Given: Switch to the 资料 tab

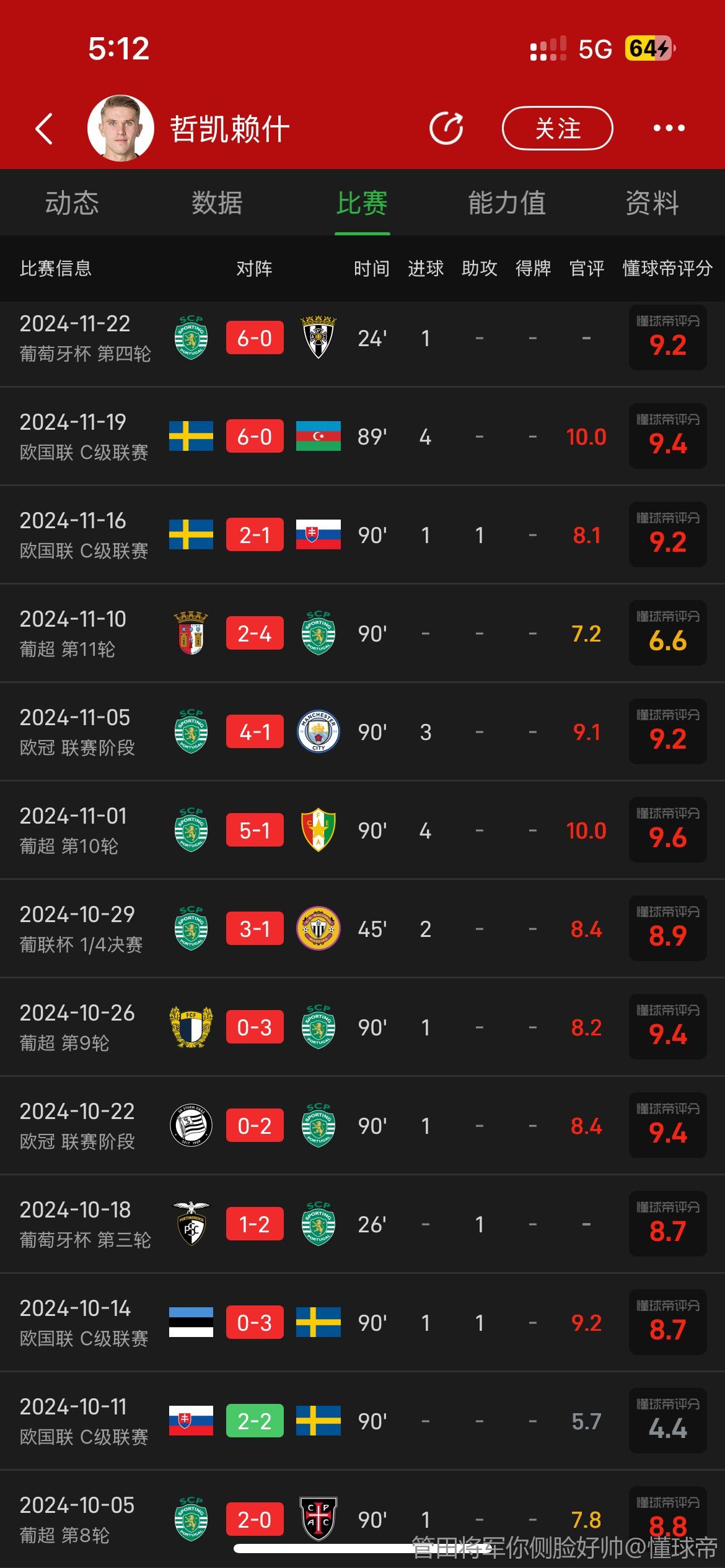Looking at the screenshot, I should pyautogui.click(x=652, y=203).
